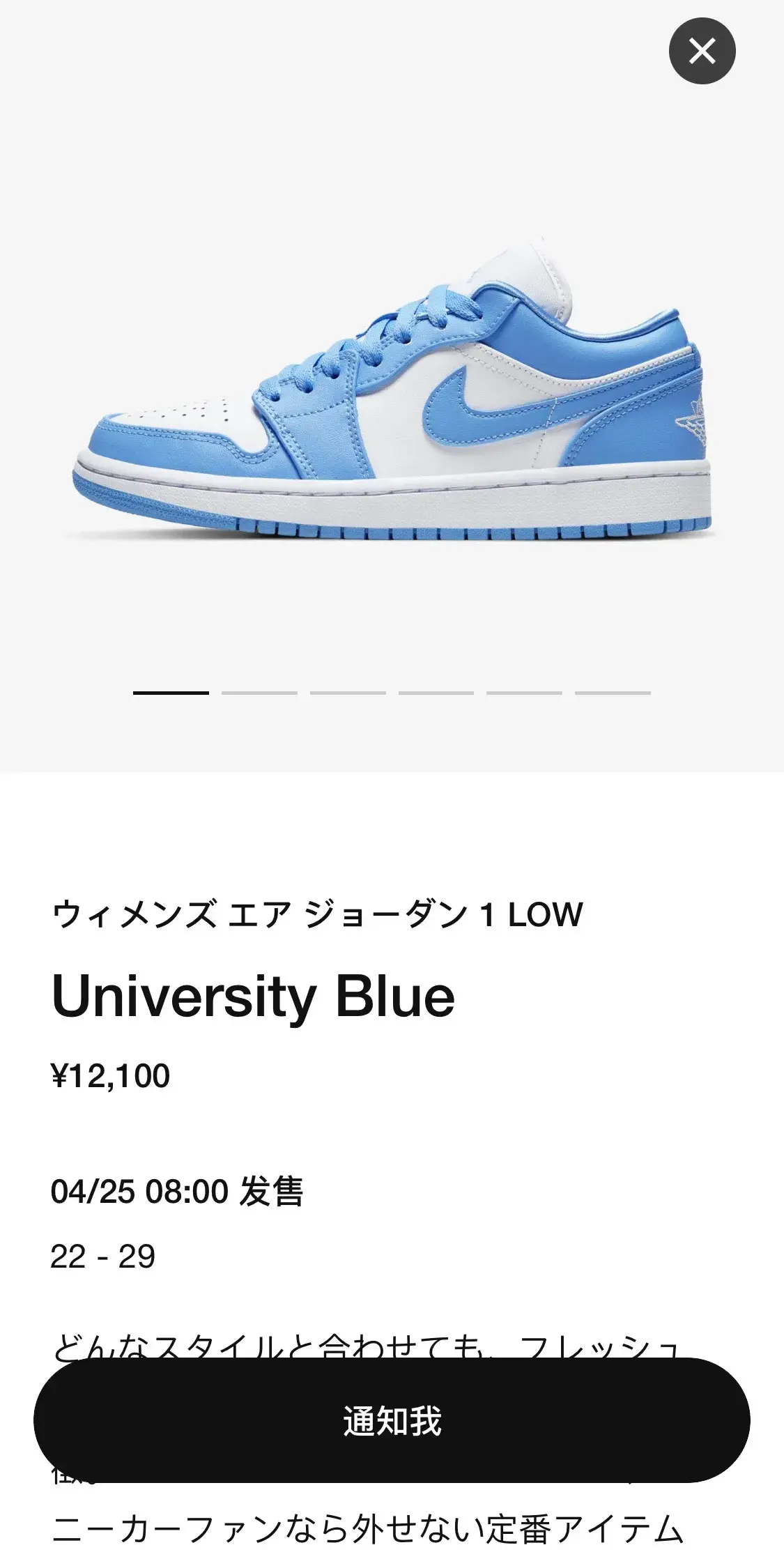Image resolution: width=784 pixels, height=1552 pixels.
Task: Close the University Blue product page
Action: click(x=702, y=51)
